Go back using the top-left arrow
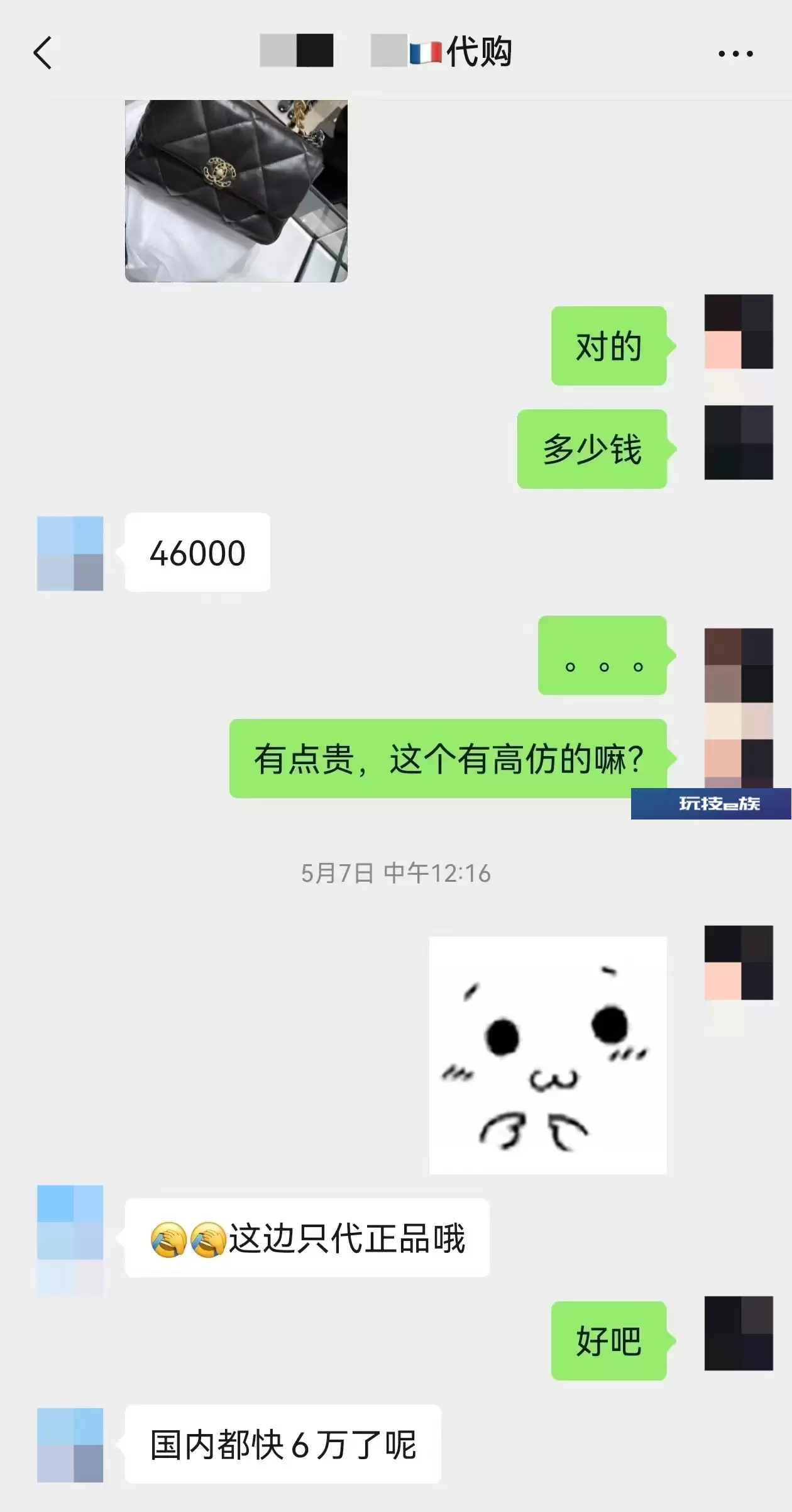This screenshot has width=792, height=1512. pyautogui.click(x=42, y=52)
